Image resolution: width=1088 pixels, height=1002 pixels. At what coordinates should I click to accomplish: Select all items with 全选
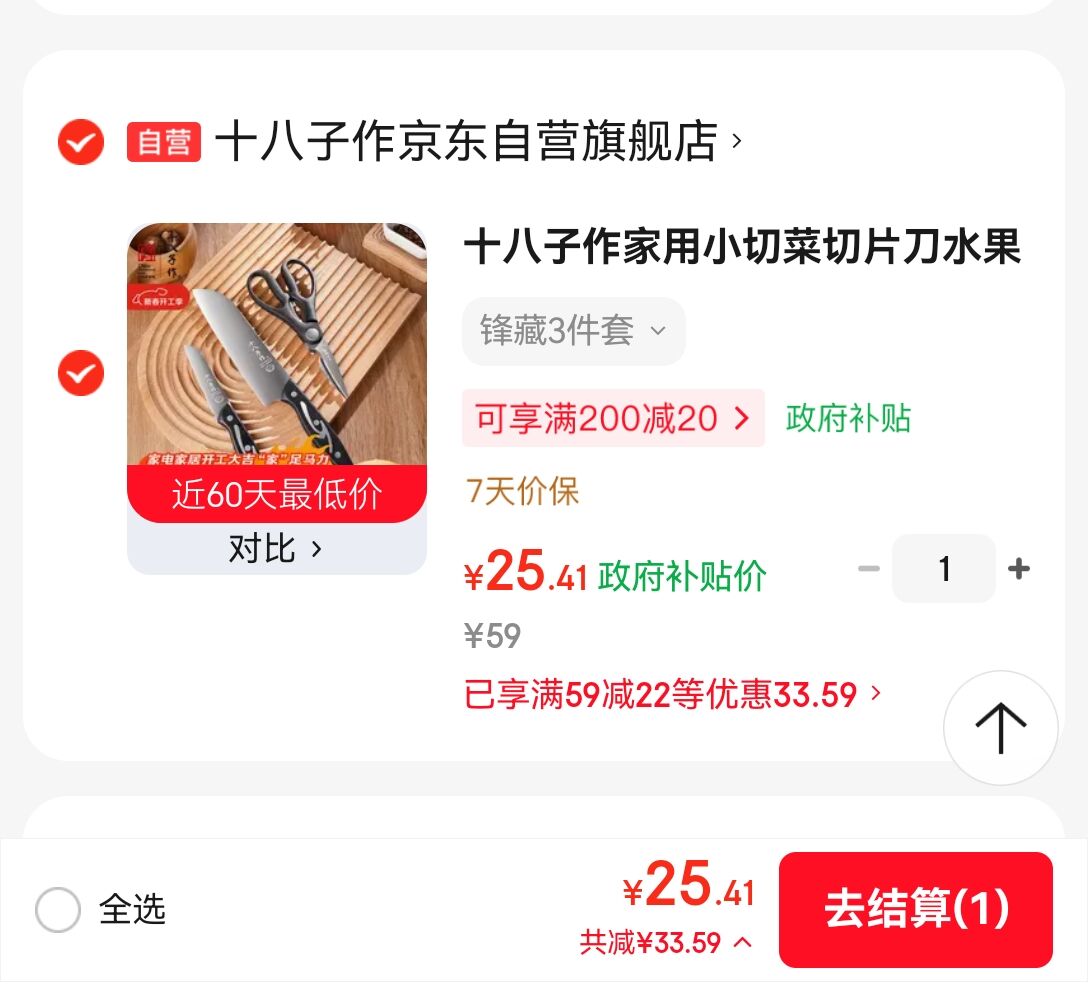pos(58,910)
